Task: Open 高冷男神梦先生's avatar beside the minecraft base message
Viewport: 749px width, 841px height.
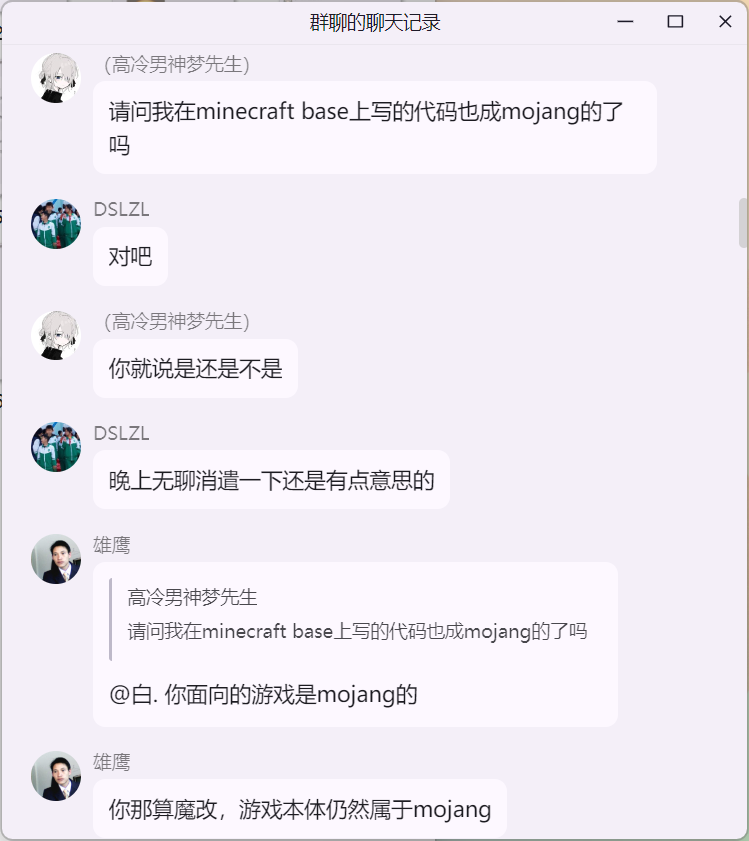Action: [x=56, y=78]
